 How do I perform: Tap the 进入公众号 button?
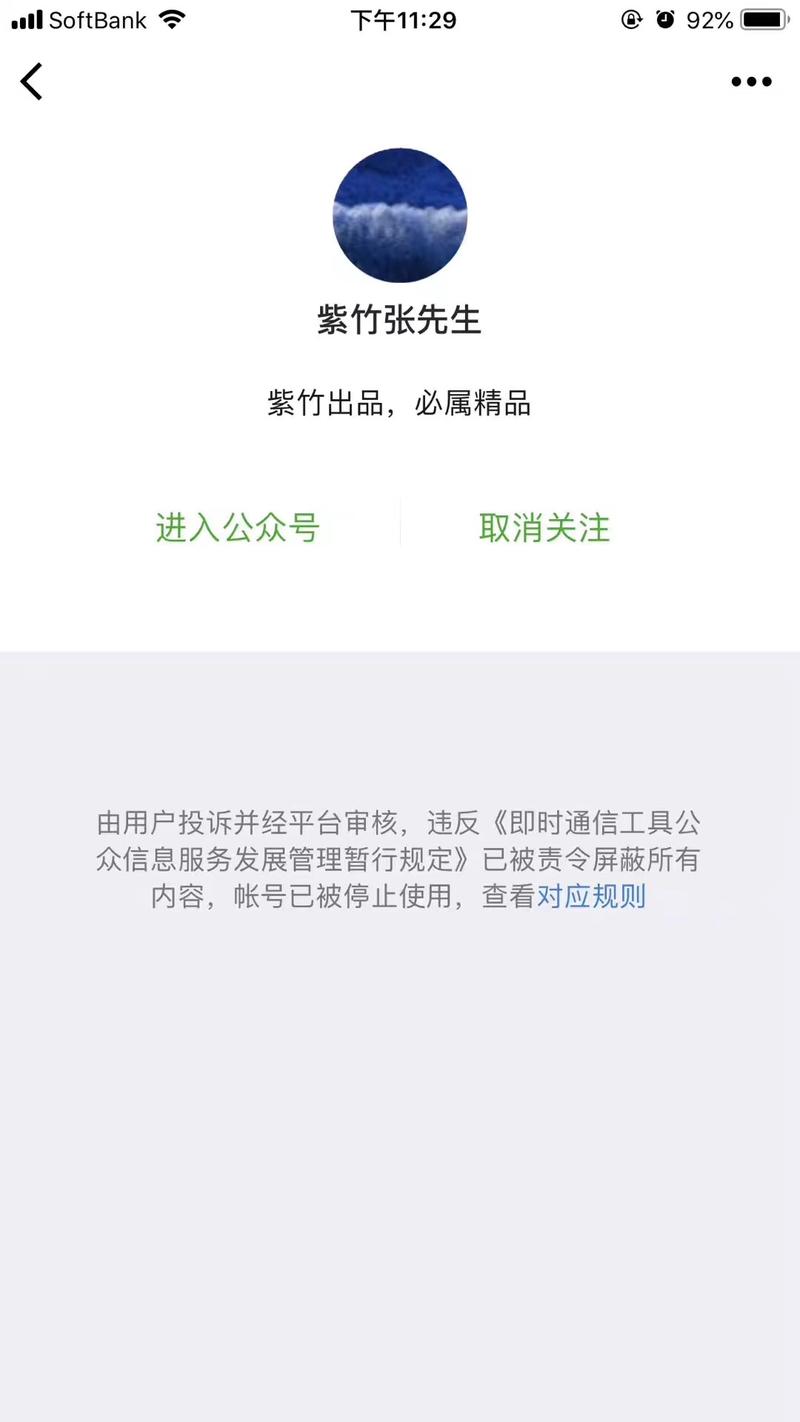coord(237,528)
